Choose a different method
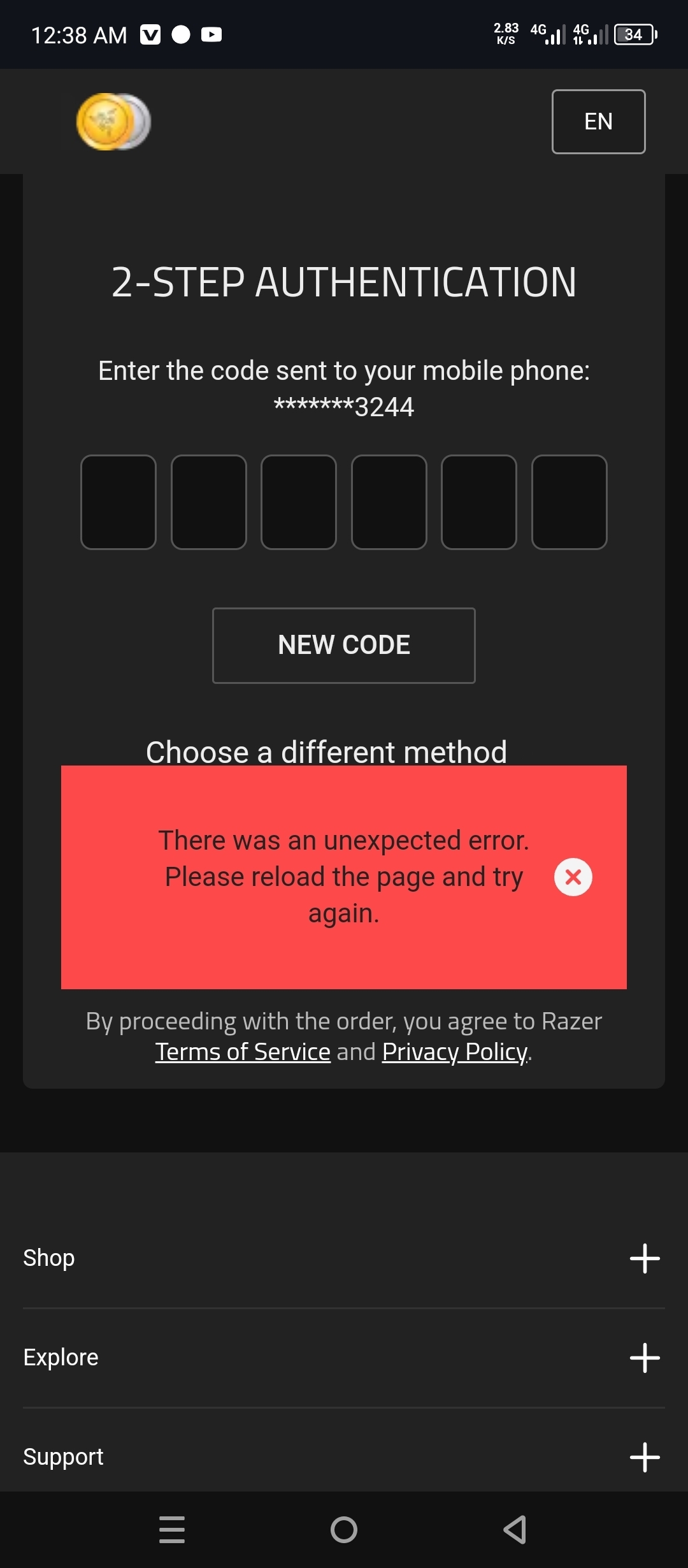688x1568 pixels. click(x=326, y=751)
